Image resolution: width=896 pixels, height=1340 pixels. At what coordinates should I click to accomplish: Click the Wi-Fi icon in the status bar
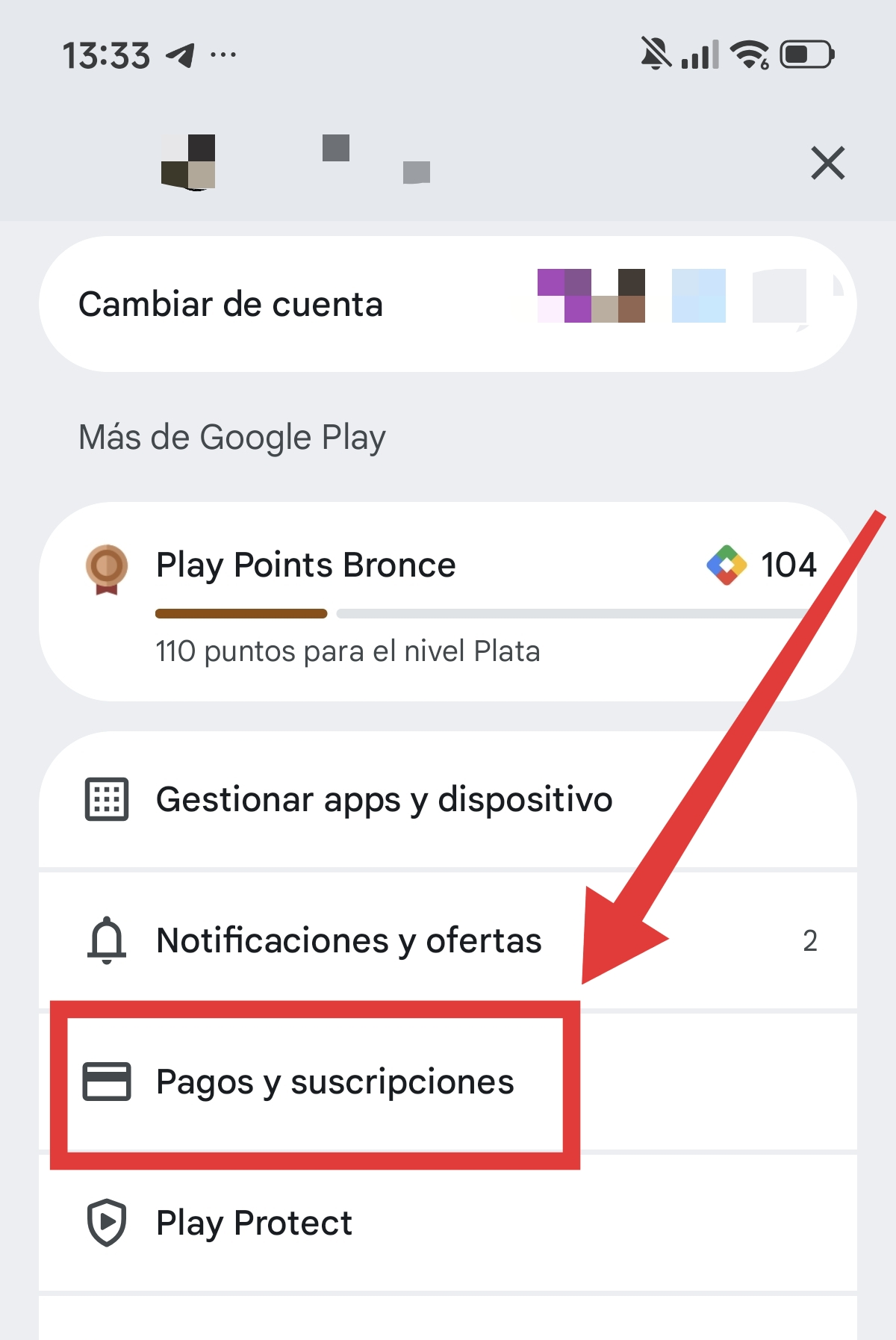tap(750, 52)
